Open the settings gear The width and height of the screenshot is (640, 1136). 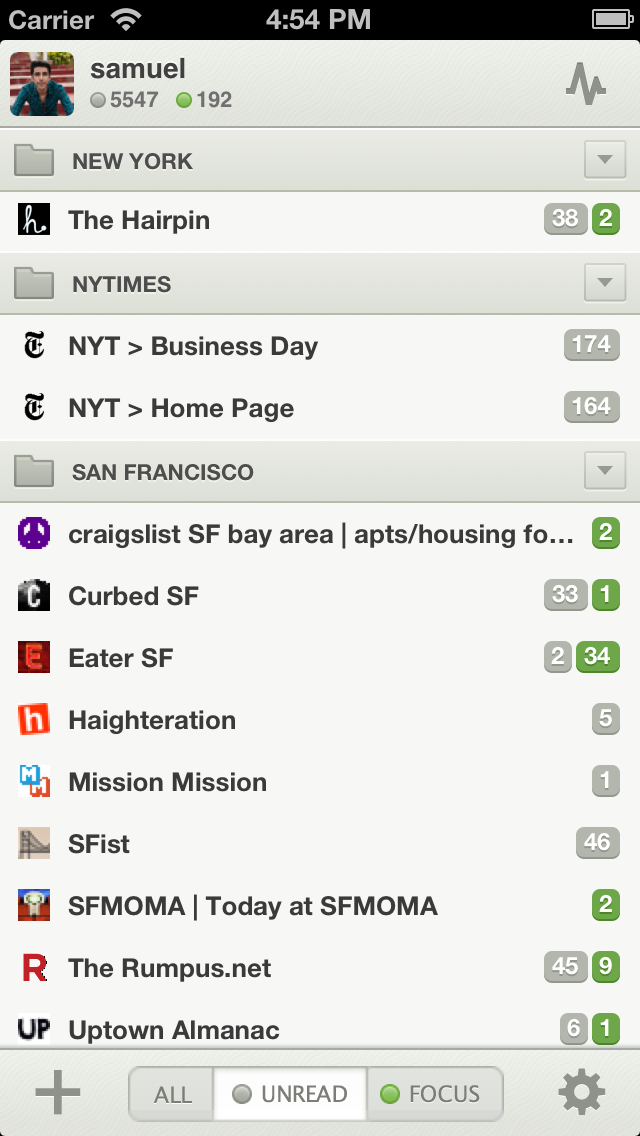click(581, 1093)
